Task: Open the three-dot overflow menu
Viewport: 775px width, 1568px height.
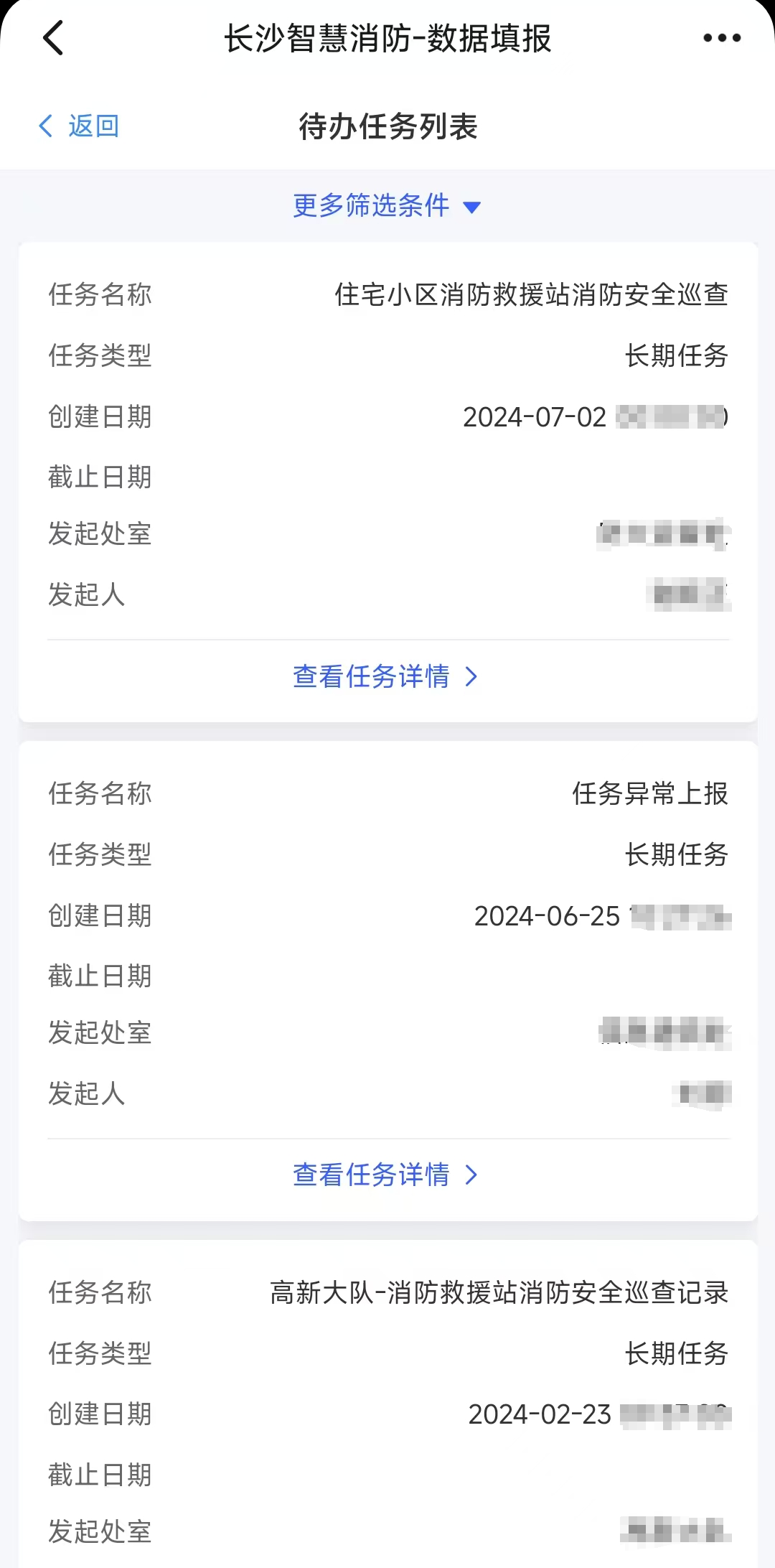Action: (721, 38)
